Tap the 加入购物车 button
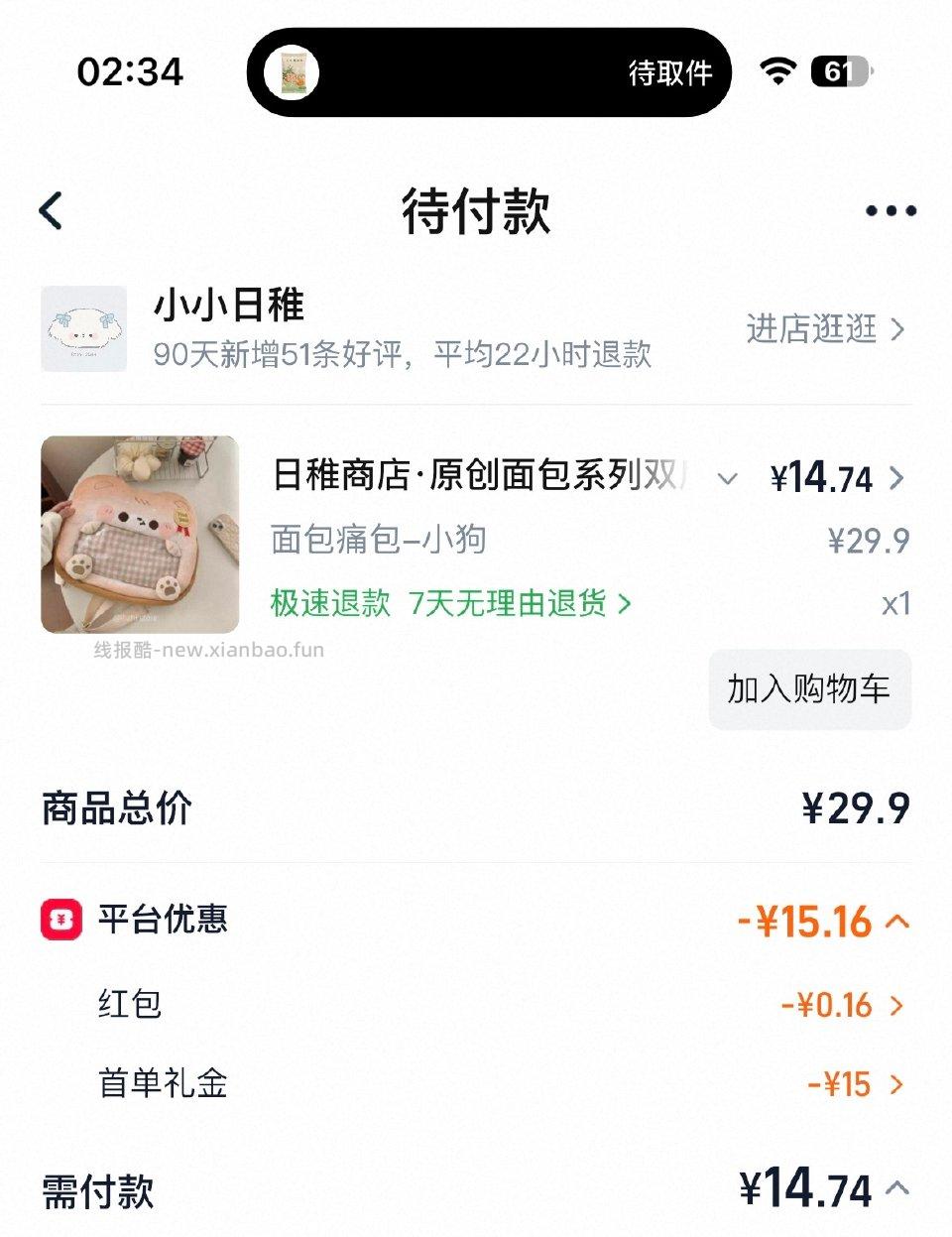This screenshot has width=952, height=1237. pos(808,688)
